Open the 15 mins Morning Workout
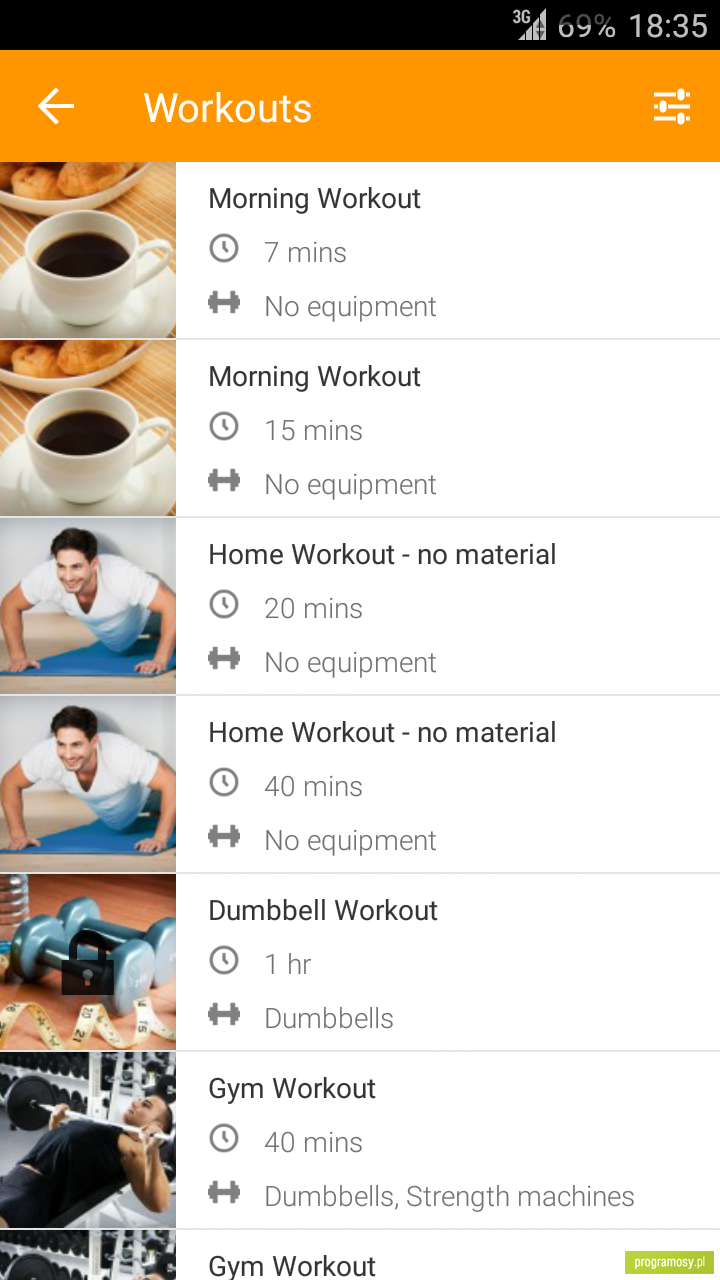The image size is (720, 1280). point(360,428)
